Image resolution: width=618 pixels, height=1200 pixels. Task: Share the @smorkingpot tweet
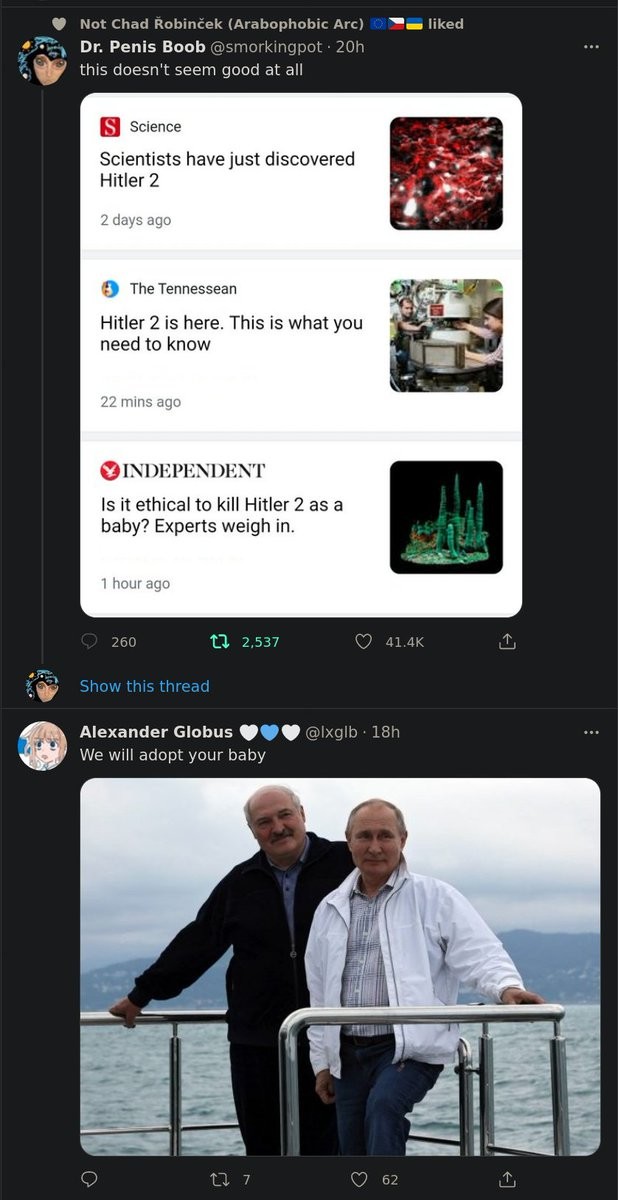coord(507,641)
